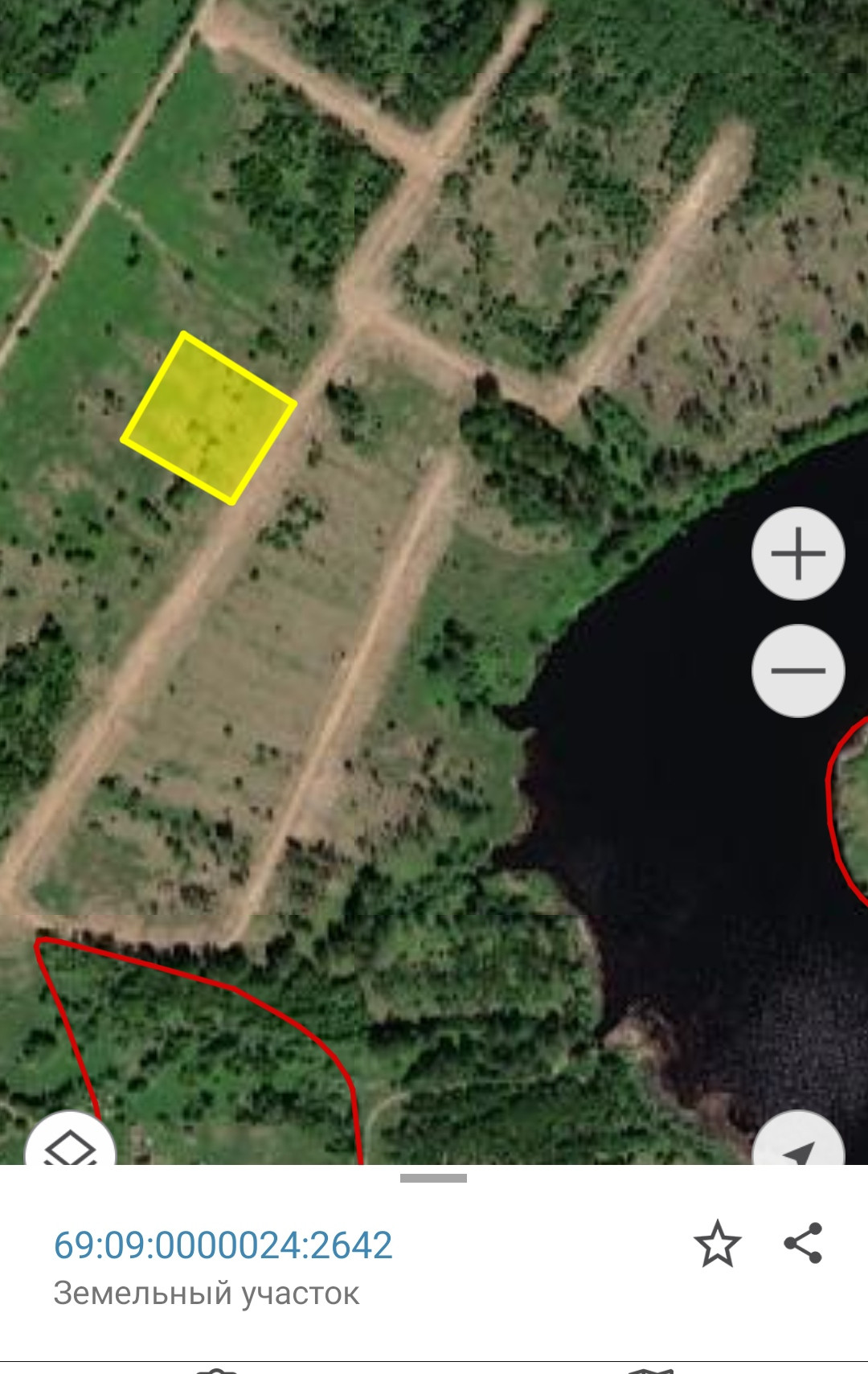
Task: Tap the bottom sheet drag handle
Action: click(433, 1178)
